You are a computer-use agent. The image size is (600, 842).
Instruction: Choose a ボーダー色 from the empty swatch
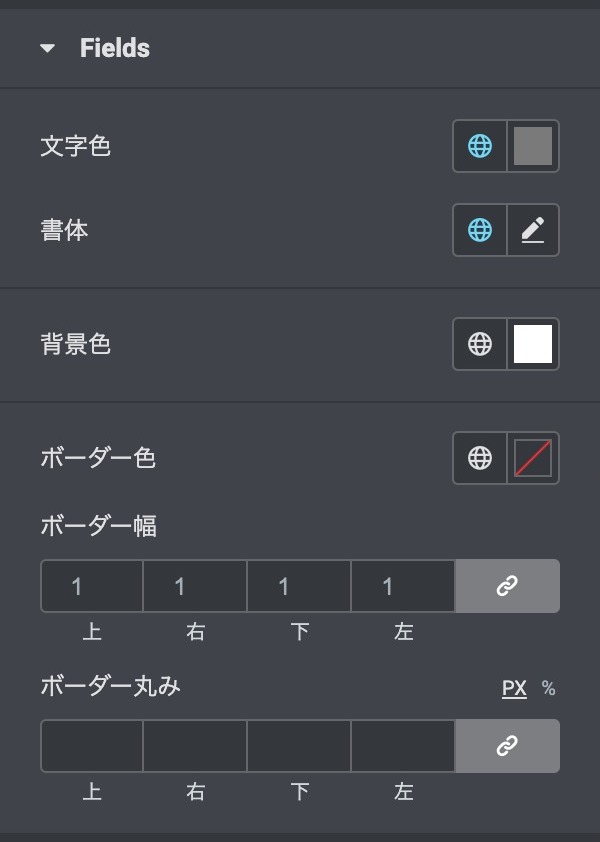coord(533,459)
